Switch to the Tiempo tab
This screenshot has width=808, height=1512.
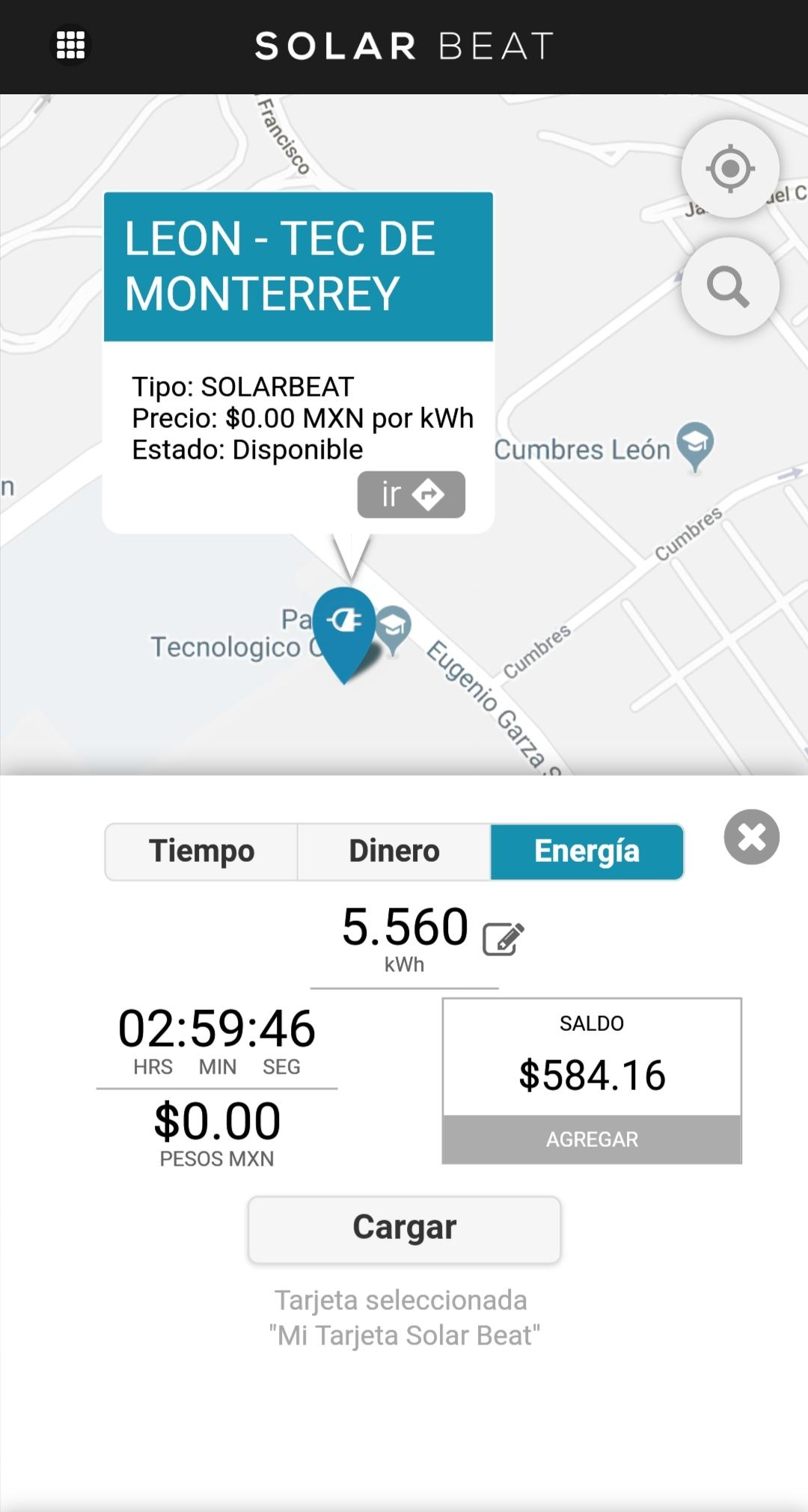click(x=201, y=851)
